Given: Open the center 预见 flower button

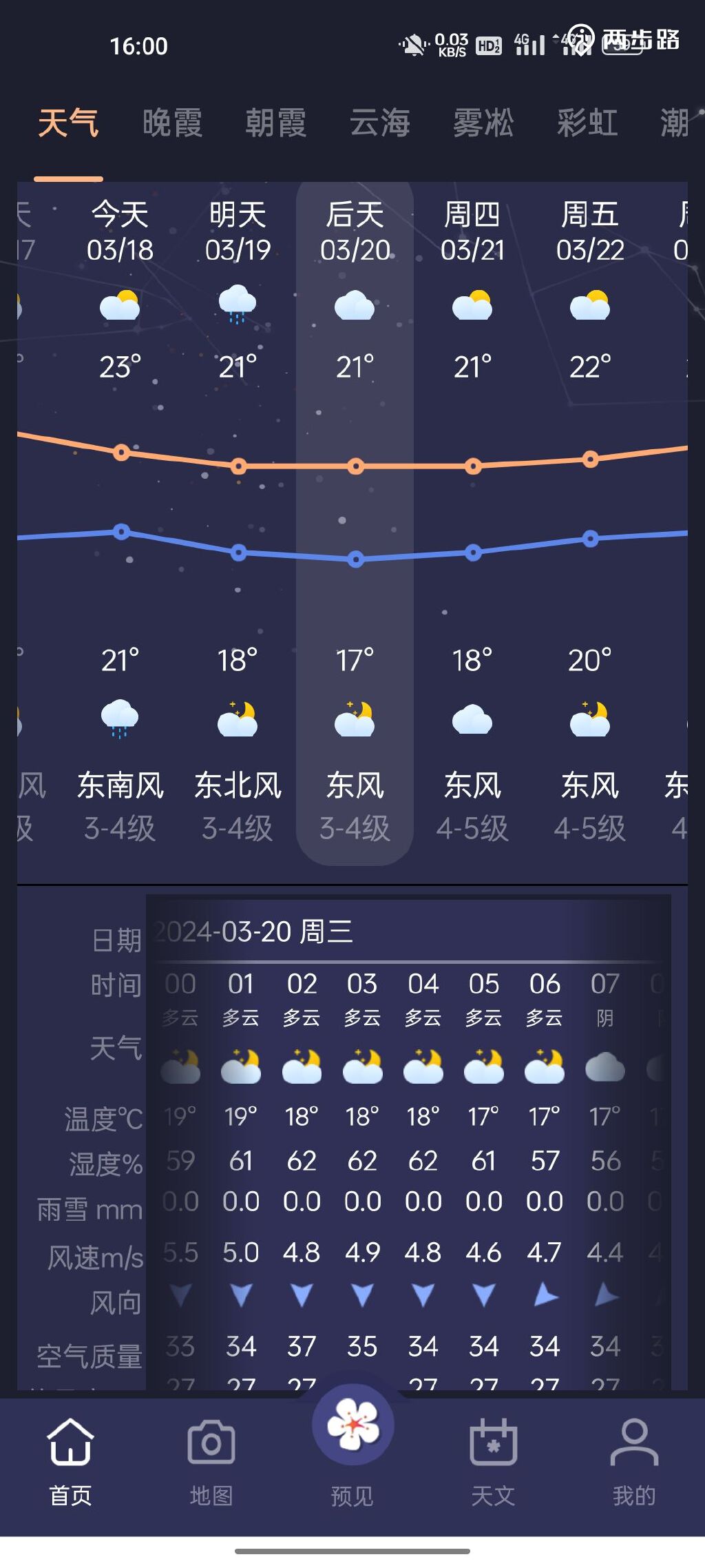Looking at the screenshot, I should (352, 1426).
